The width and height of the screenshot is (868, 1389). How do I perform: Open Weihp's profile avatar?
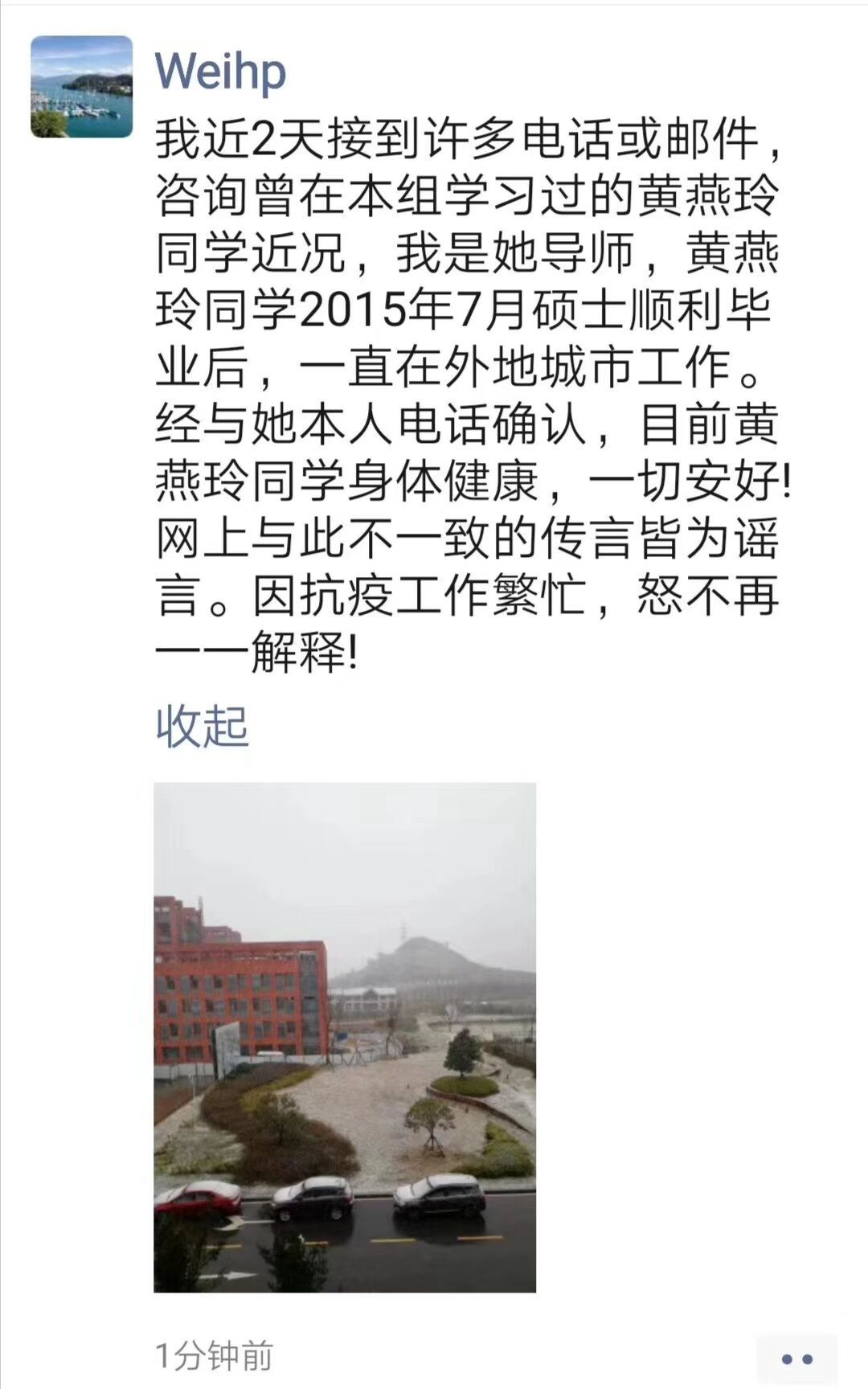coord(81,87)
